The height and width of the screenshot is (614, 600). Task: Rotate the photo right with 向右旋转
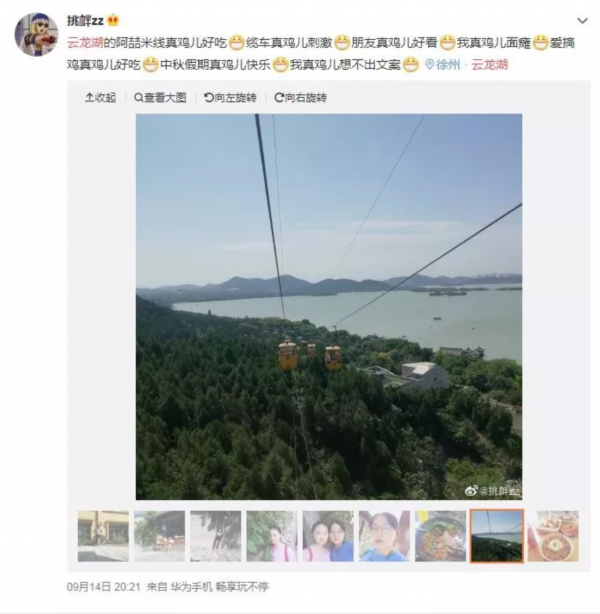[x=301, y=98]
